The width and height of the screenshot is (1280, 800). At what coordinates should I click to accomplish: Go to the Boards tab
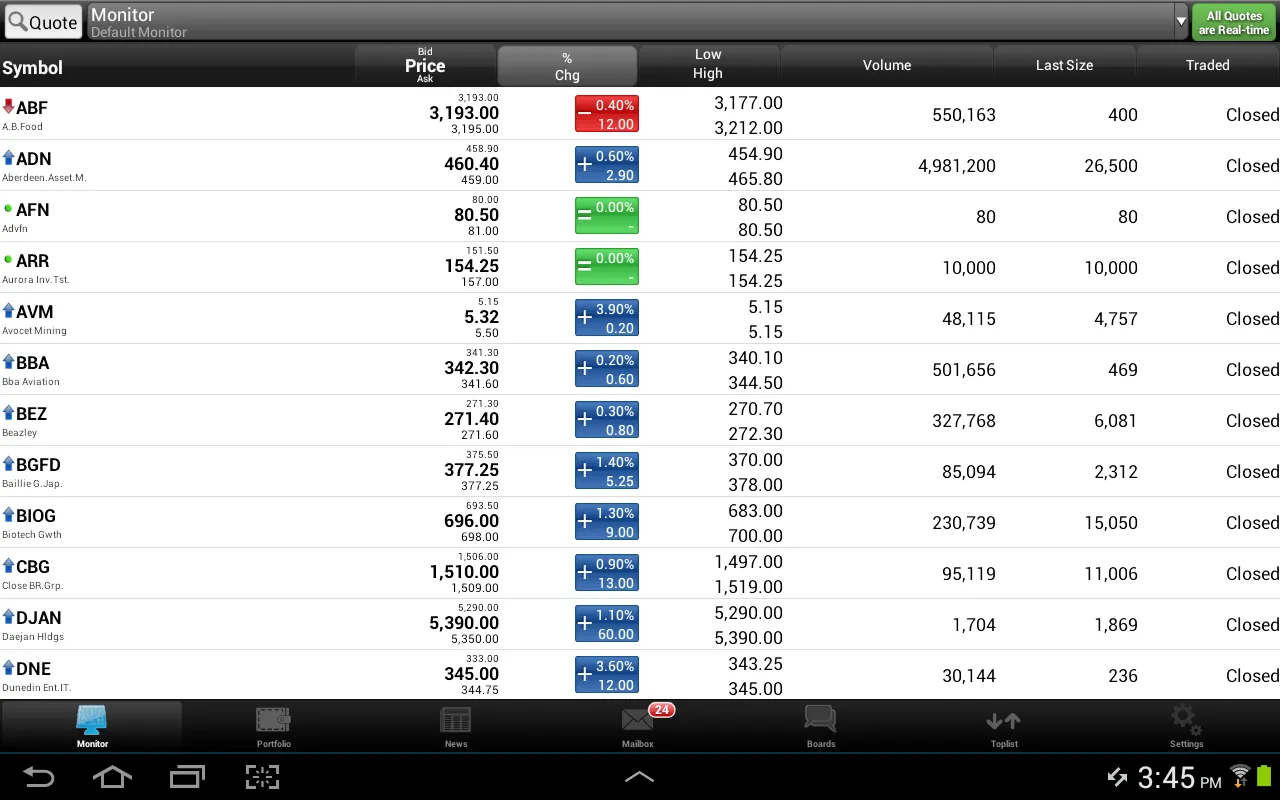[820, 726]
